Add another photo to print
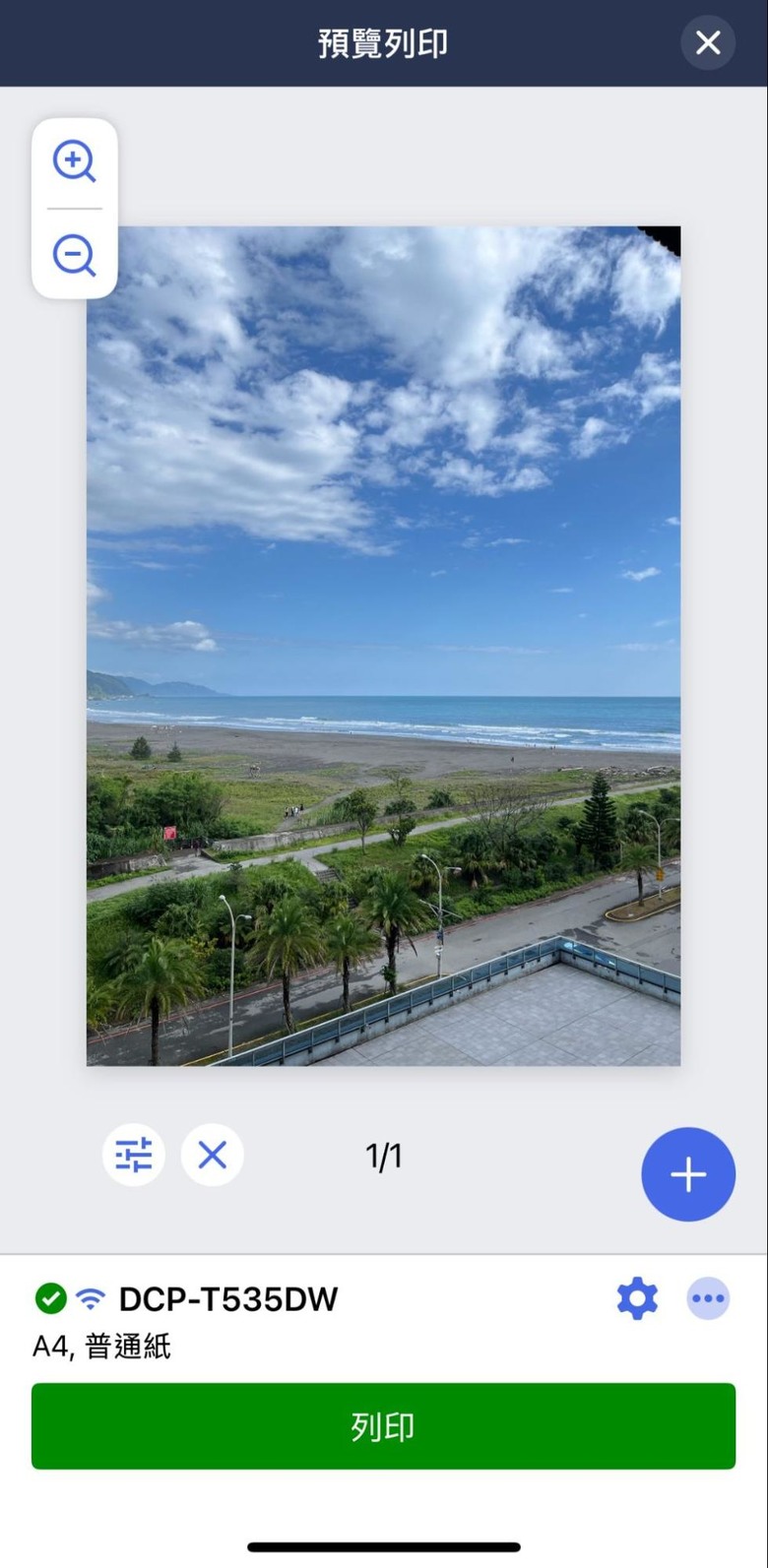This screenshot has width=768, height=1568. coord(688,1174)
